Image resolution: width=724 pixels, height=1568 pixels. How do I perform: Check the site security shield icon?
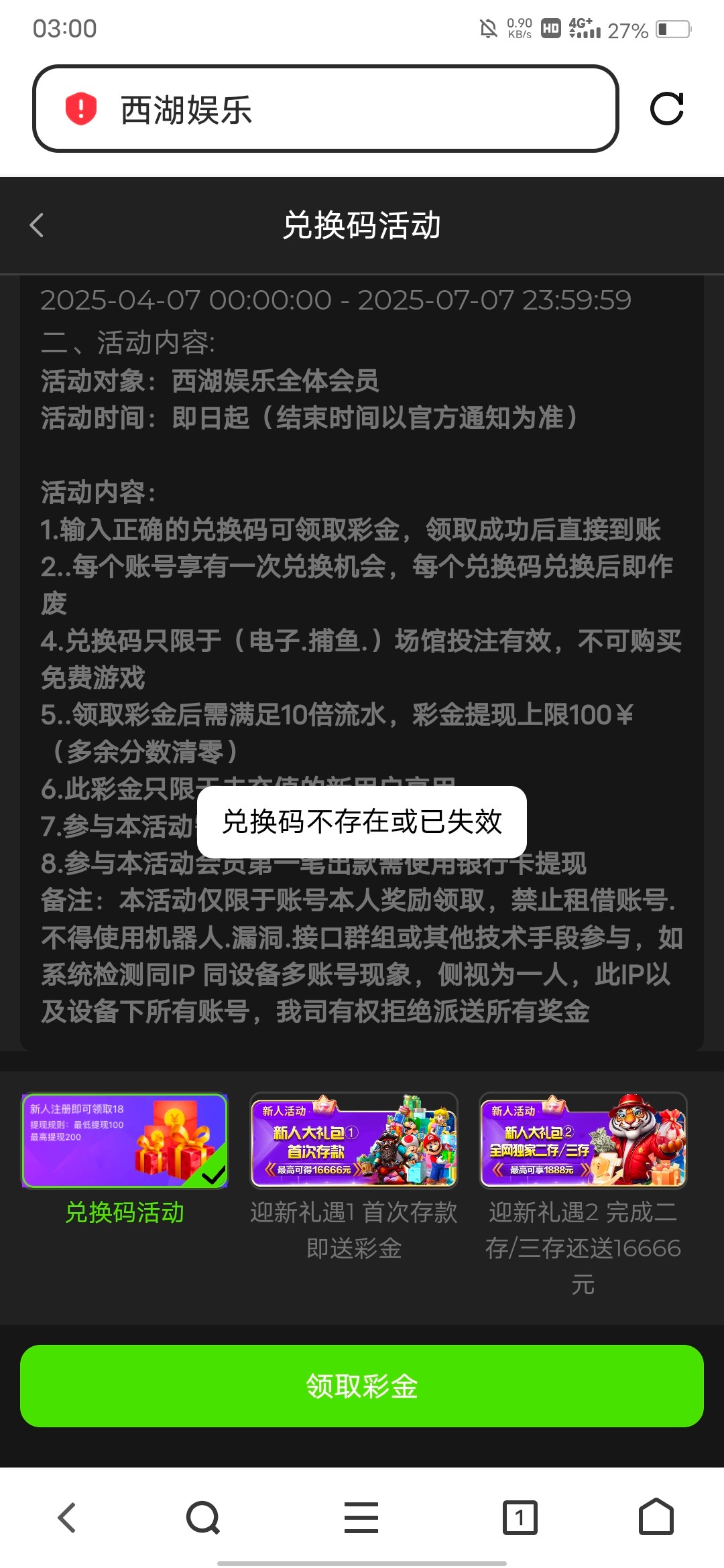81,109
